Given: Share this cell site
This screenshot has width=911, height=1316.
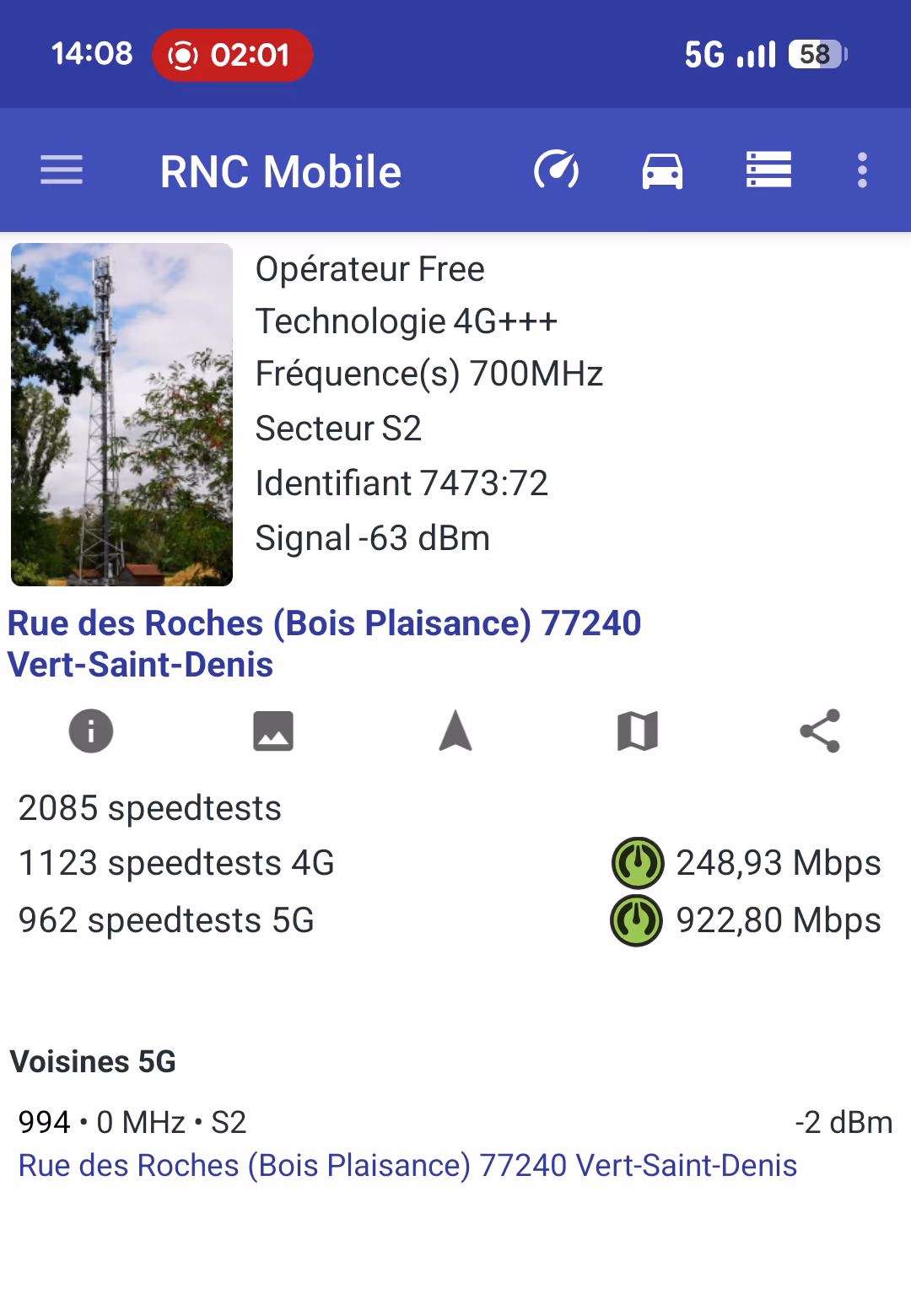Looking at the screenshot, I should (x=820, y=731).
